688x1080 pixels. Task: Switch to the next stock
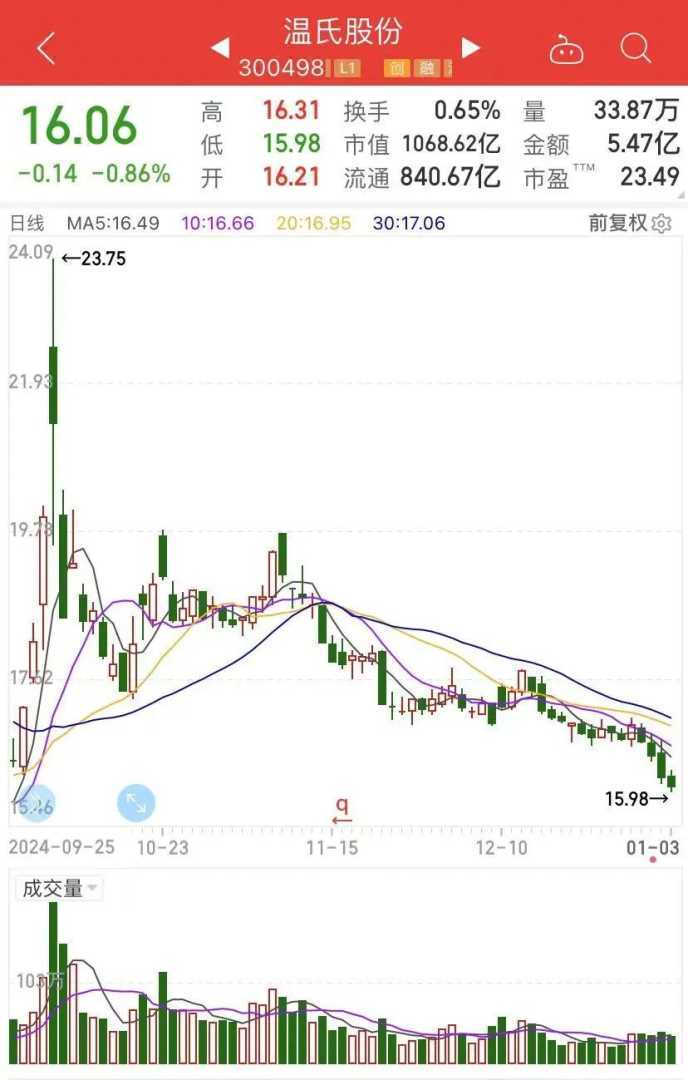point(470,47)
